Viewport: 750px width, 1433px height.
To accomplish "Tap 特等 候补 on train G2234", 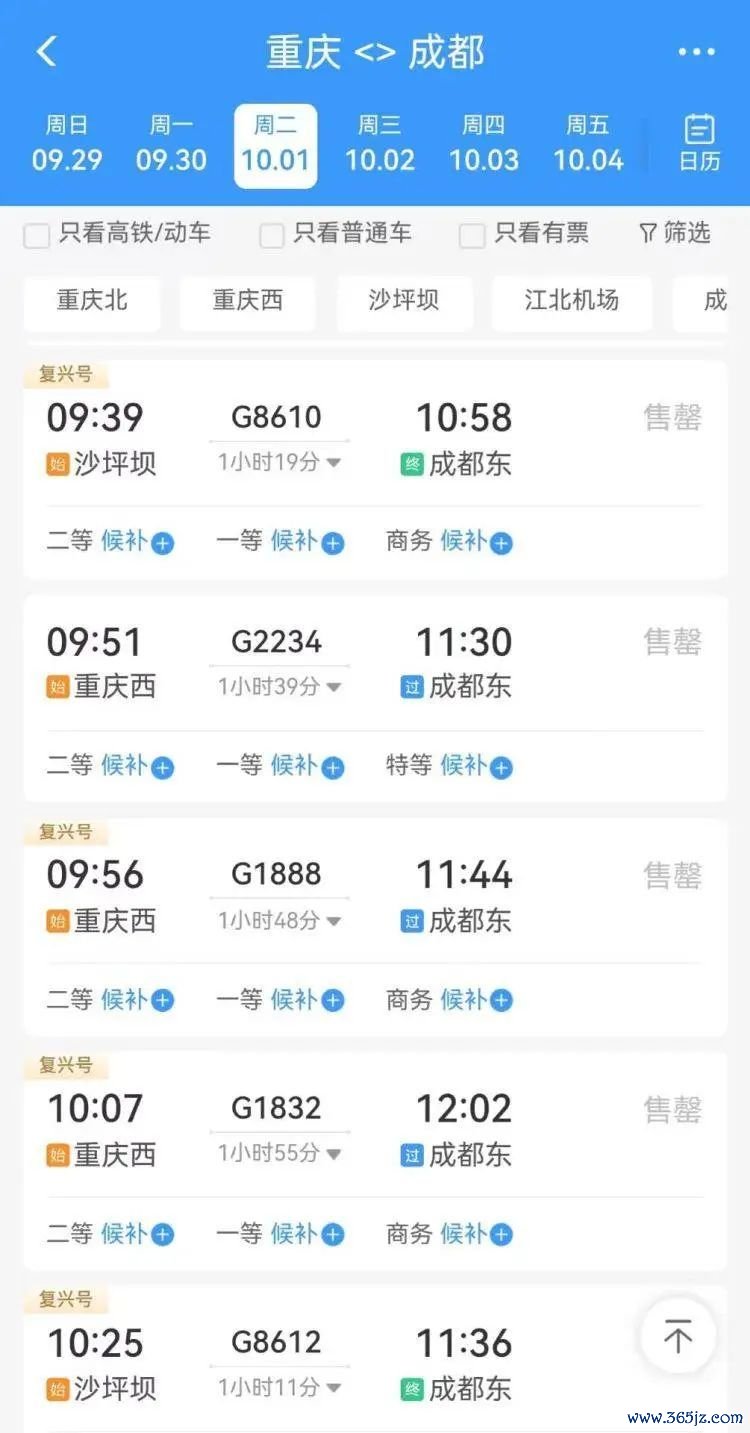I will (x=450, y=766).
